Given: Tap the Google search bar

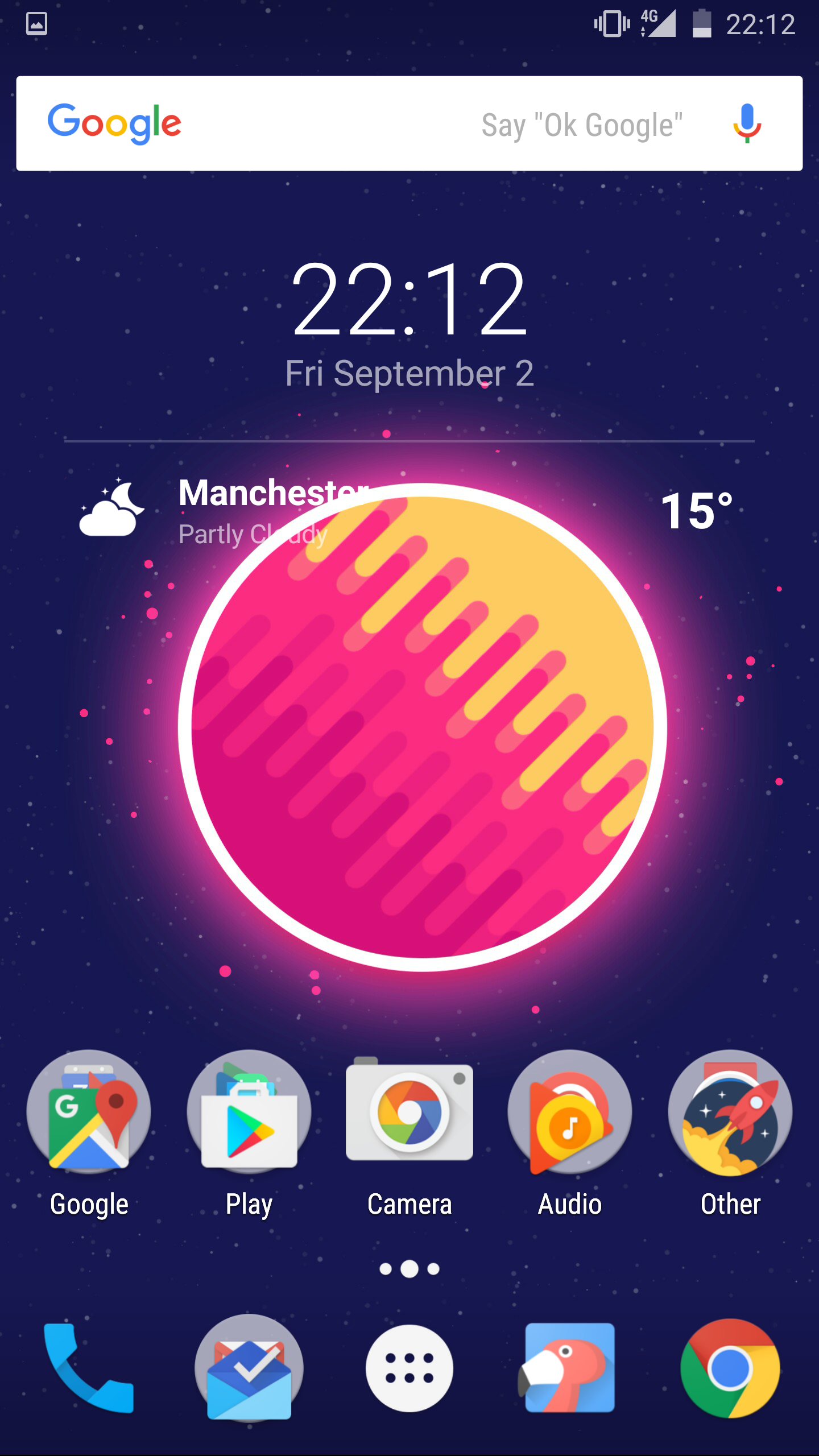Looking at the screenshot, I should pyautogui.click(x=409, y=123).
